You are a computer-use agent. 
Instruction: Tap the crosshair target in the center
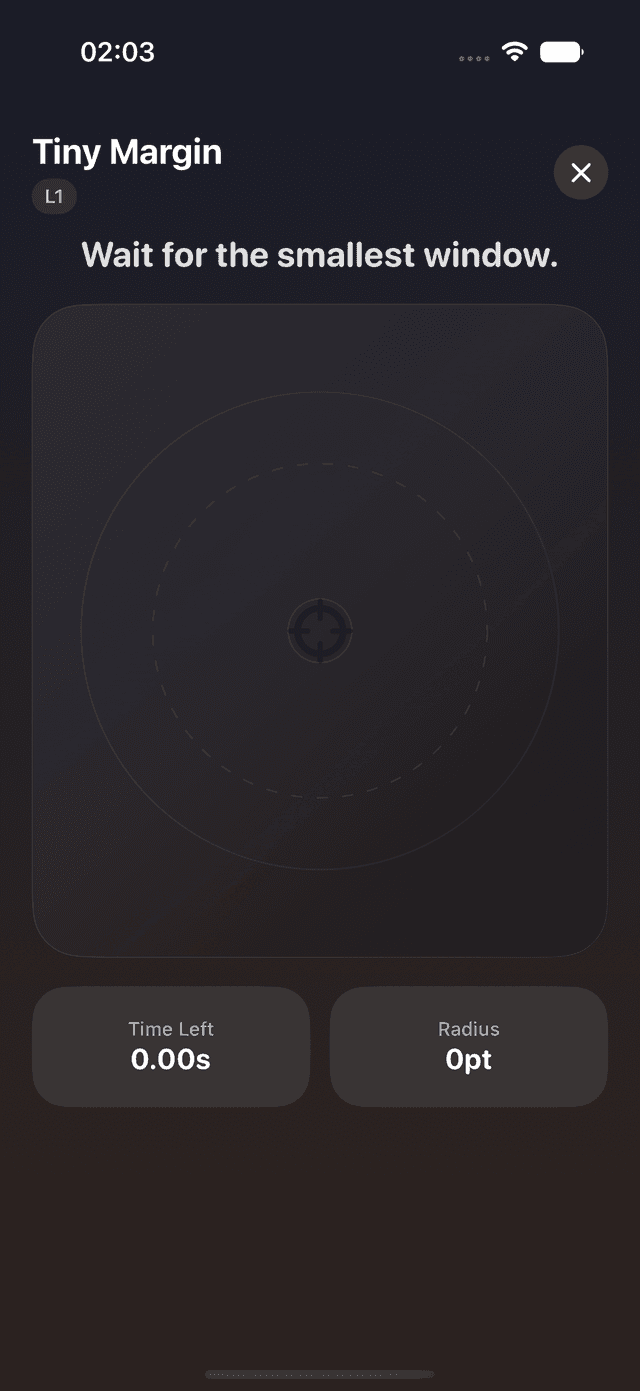320,631
